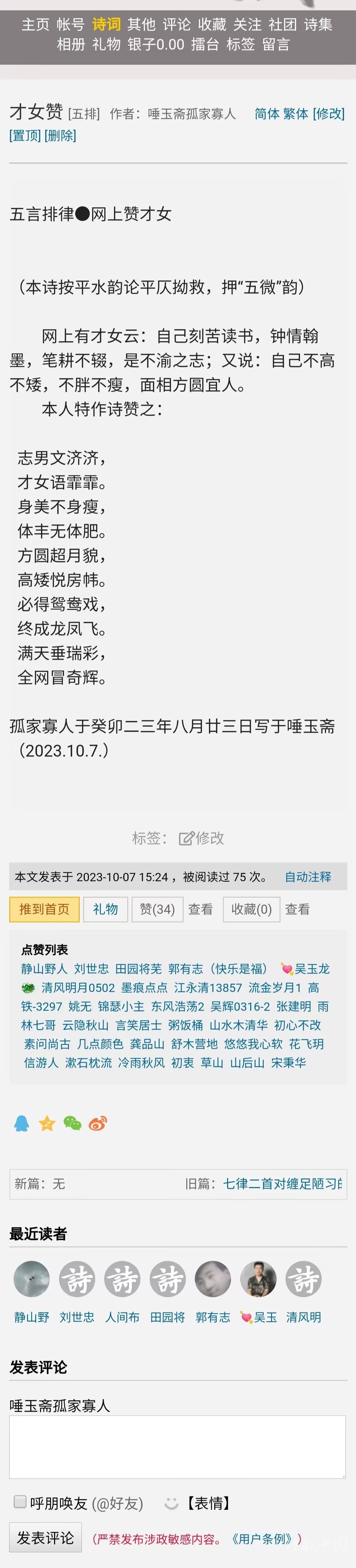
Task: Send a 礼物 to the author
Action: [x=105, y=909]
